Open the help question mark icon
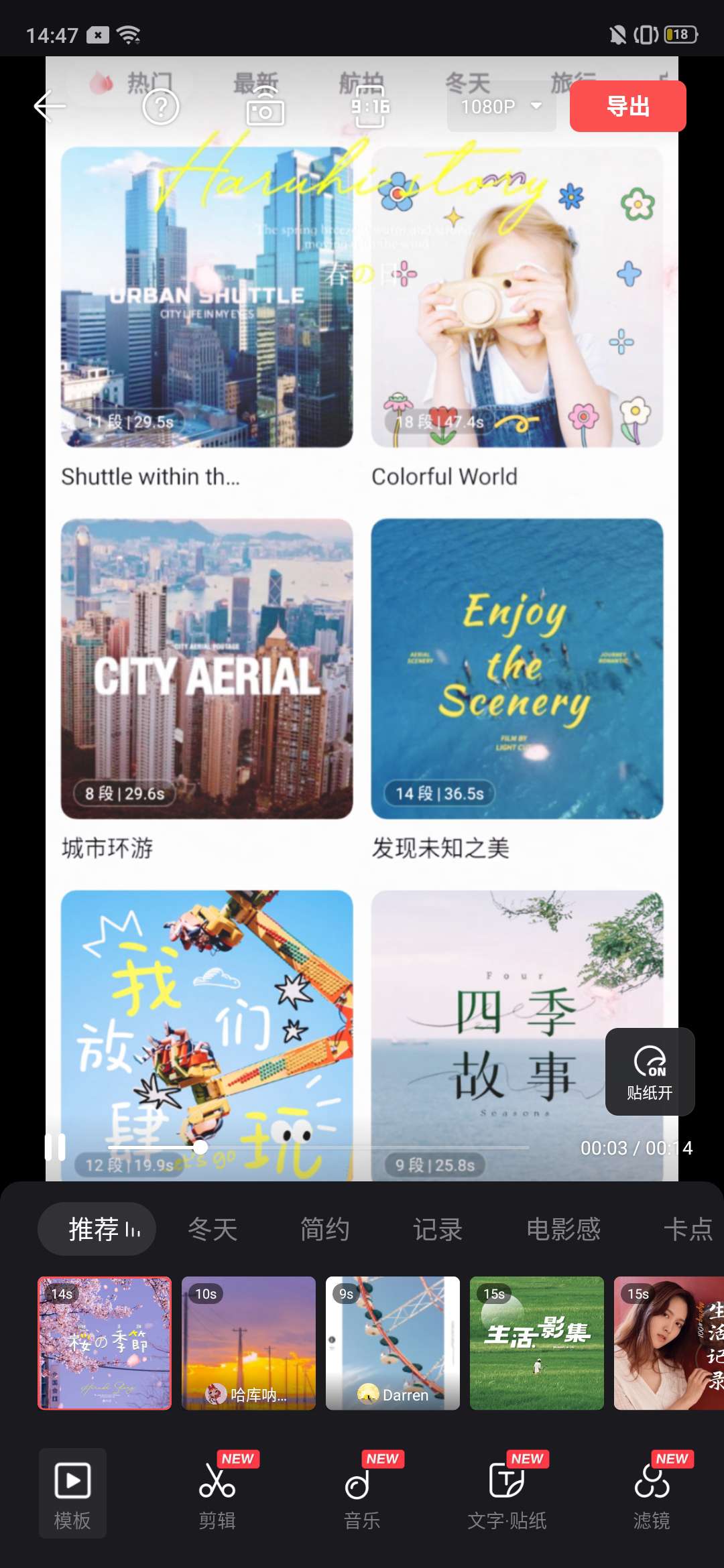 coord(161,107)
